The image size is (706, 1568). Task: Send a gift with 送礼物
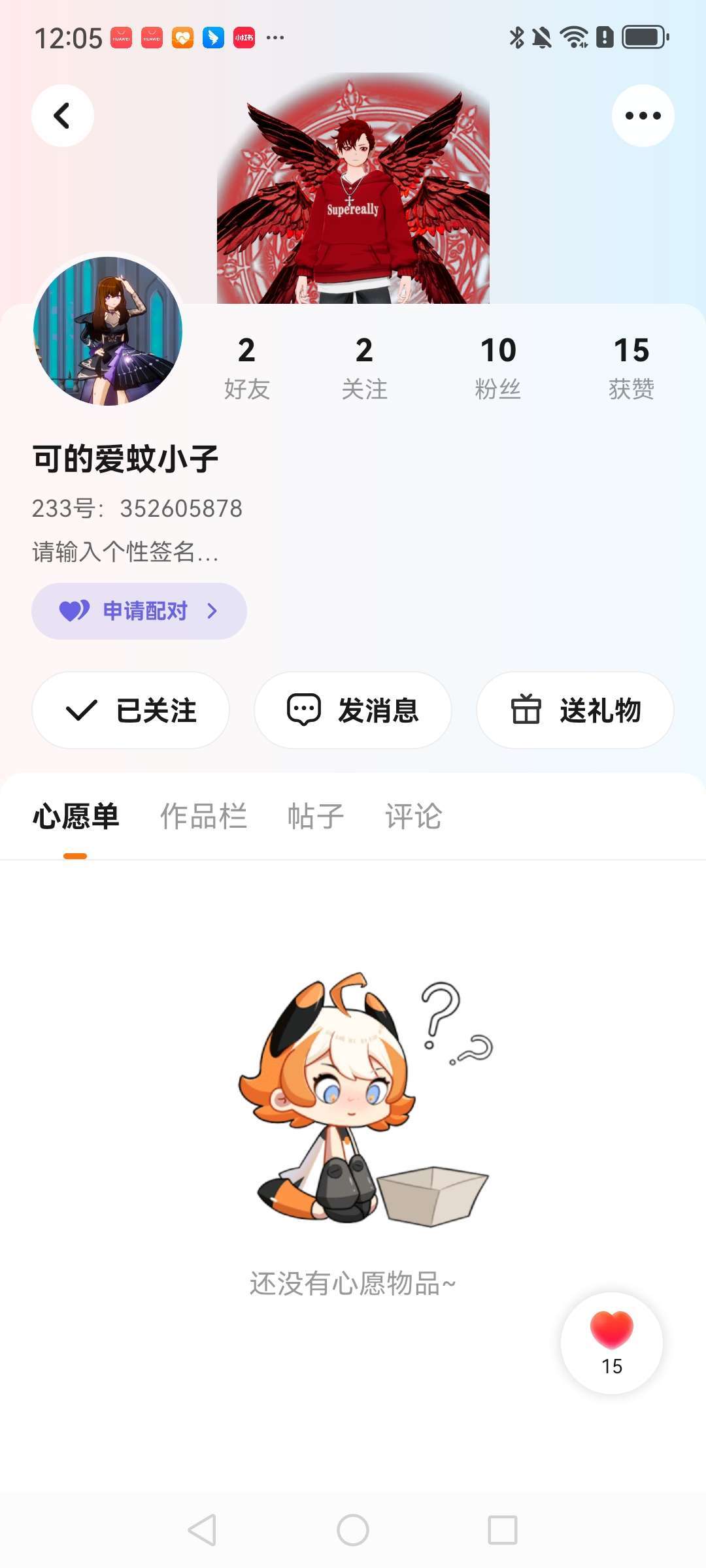[x=575, y=710]
